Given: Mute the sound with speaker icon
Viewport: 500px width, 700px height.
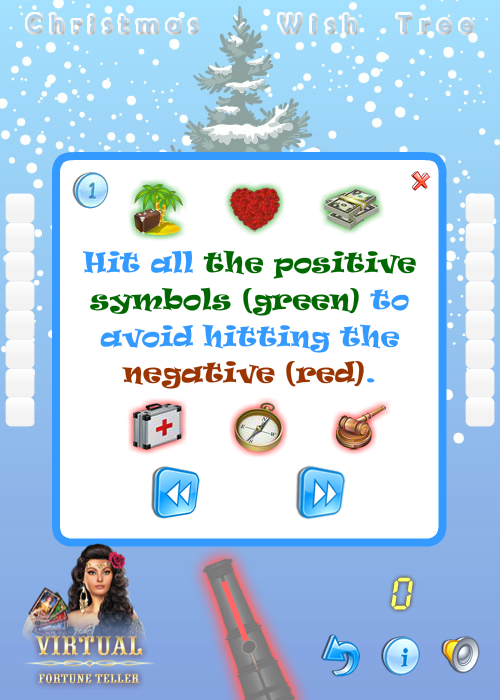Looking at the screenshot, I should (x=461, y=654).
